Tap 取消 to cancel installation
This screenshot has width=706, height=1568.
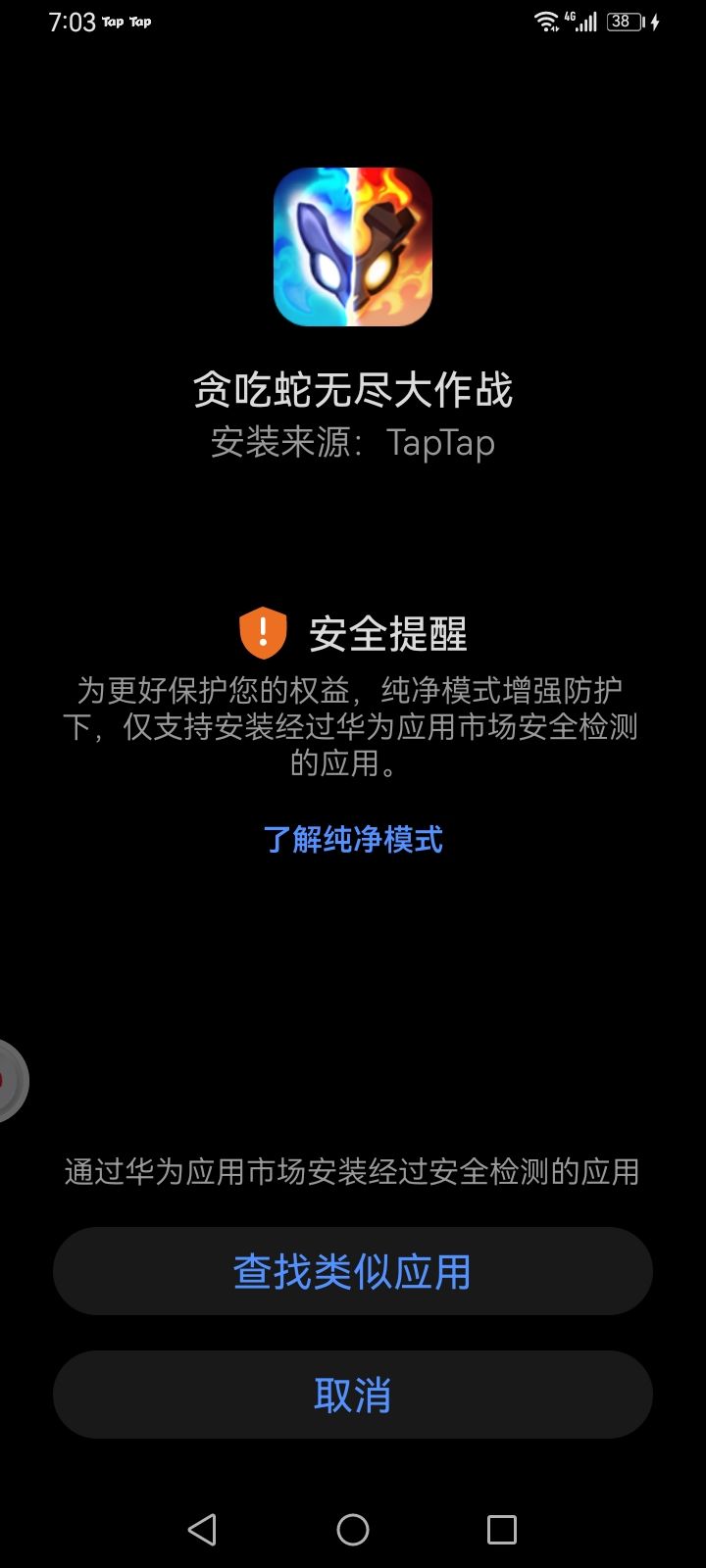coord(353,1395)
